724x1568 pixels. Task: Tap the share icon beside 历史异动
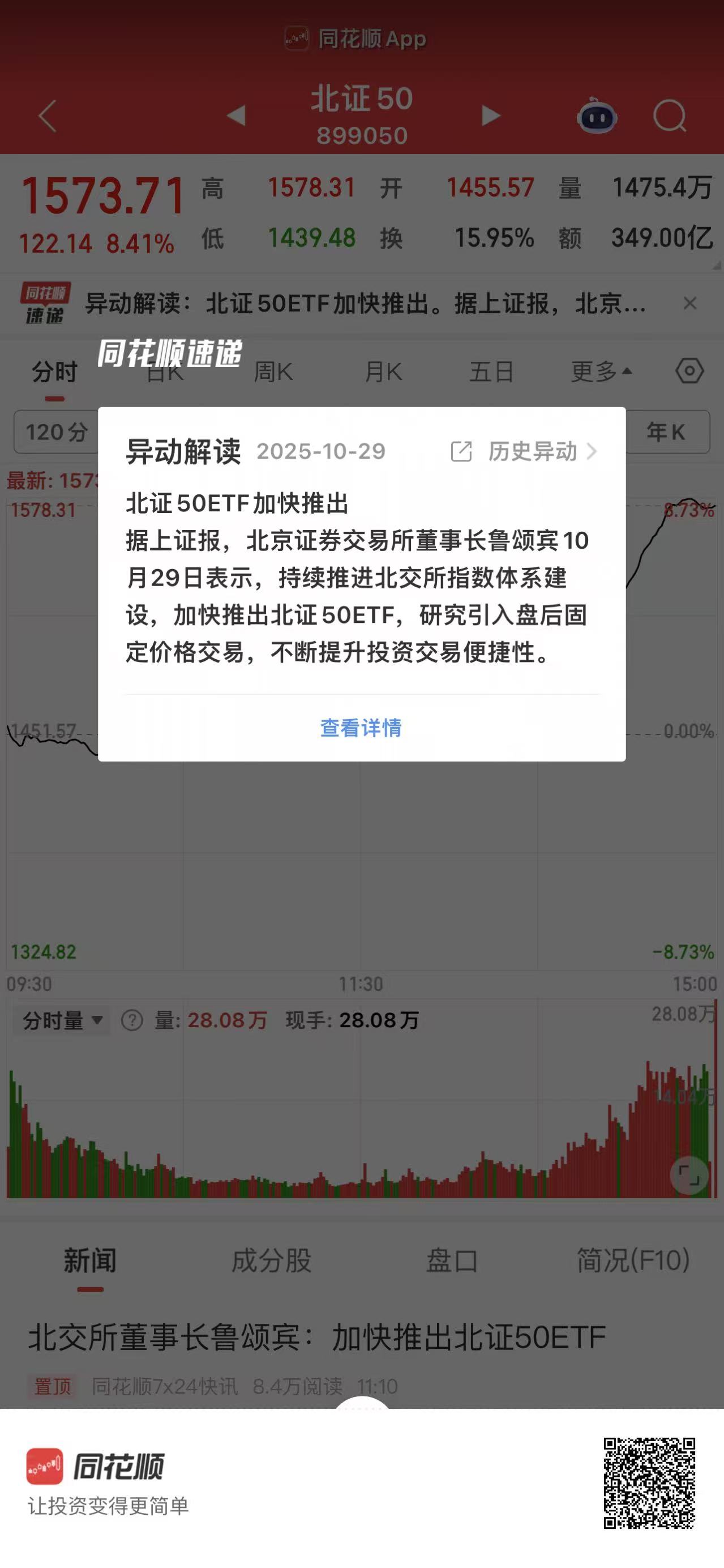click(461, 452)
